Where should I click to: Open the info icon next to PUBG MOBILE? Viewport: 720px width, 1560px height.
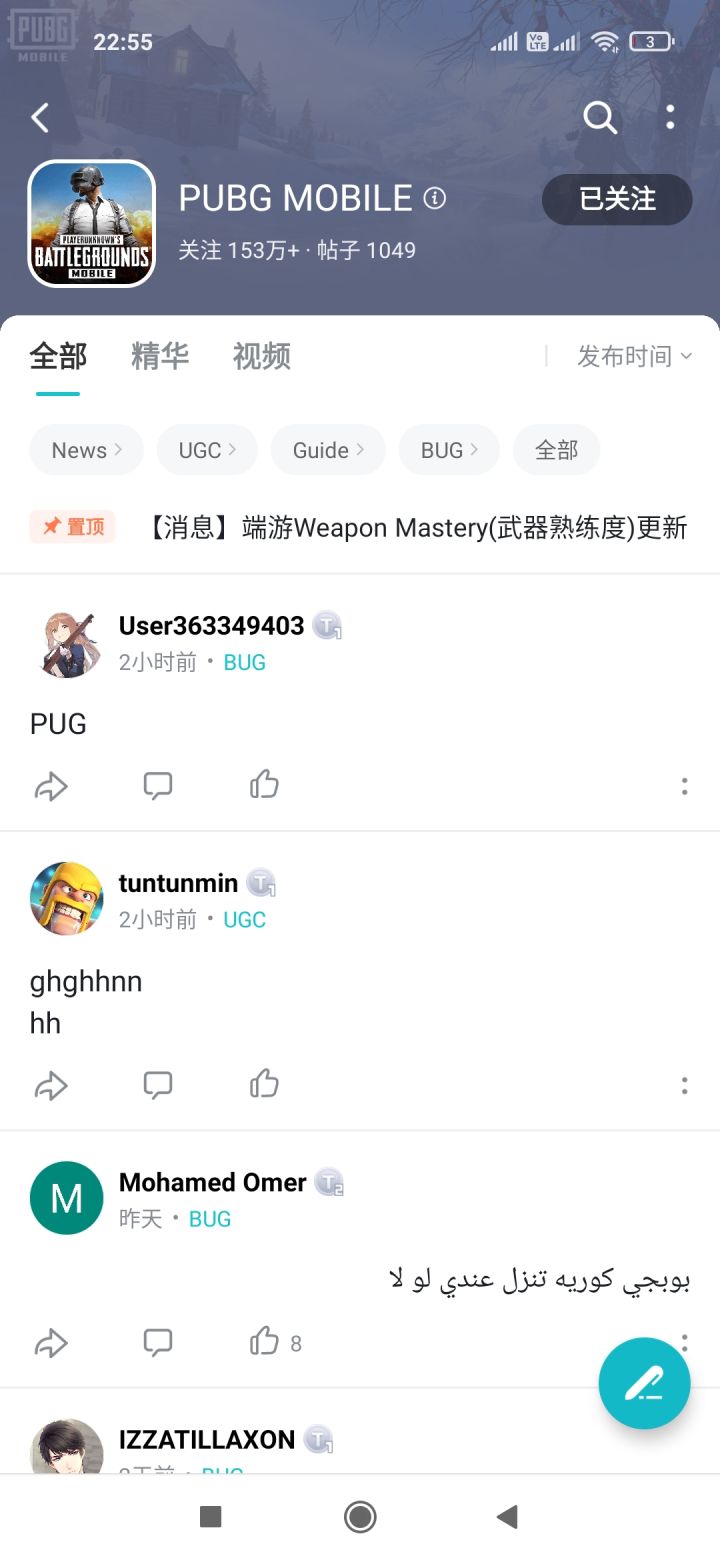coord(434,199)
